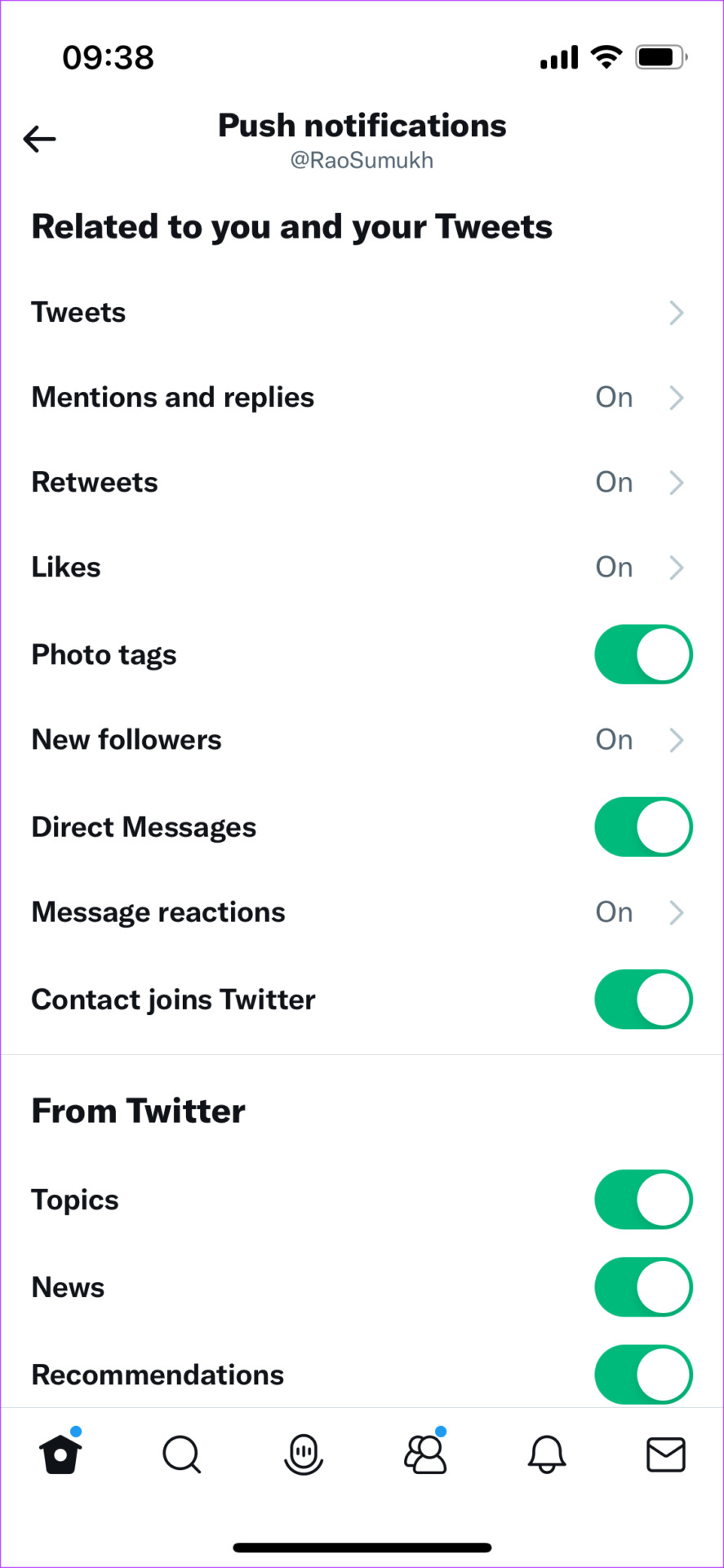Open the Tweets notification settings

click(362, 313)
